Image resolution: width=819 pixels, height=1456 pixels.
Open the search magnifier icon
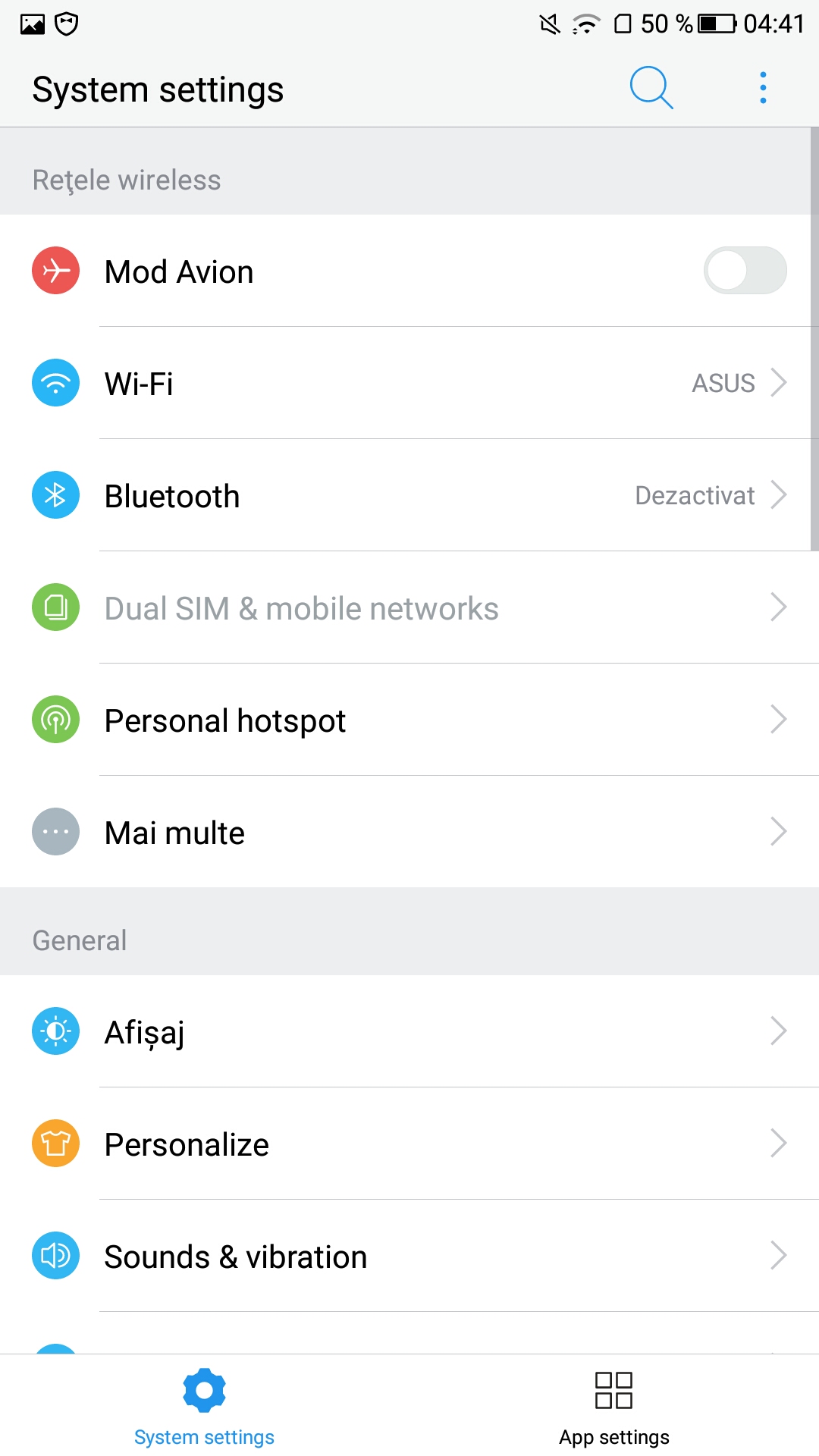point(651,88)
